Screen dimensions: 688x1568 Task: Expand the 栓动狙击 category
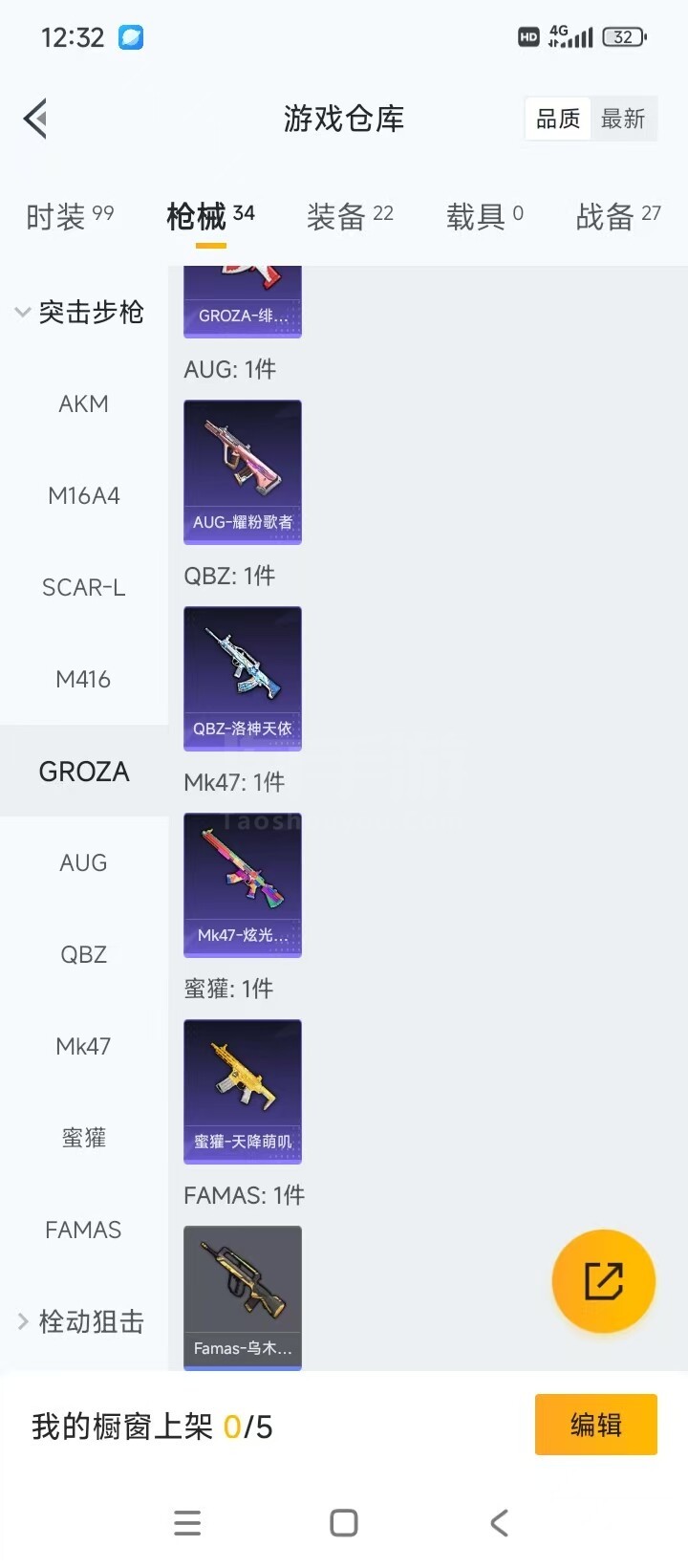(80, 1322)
